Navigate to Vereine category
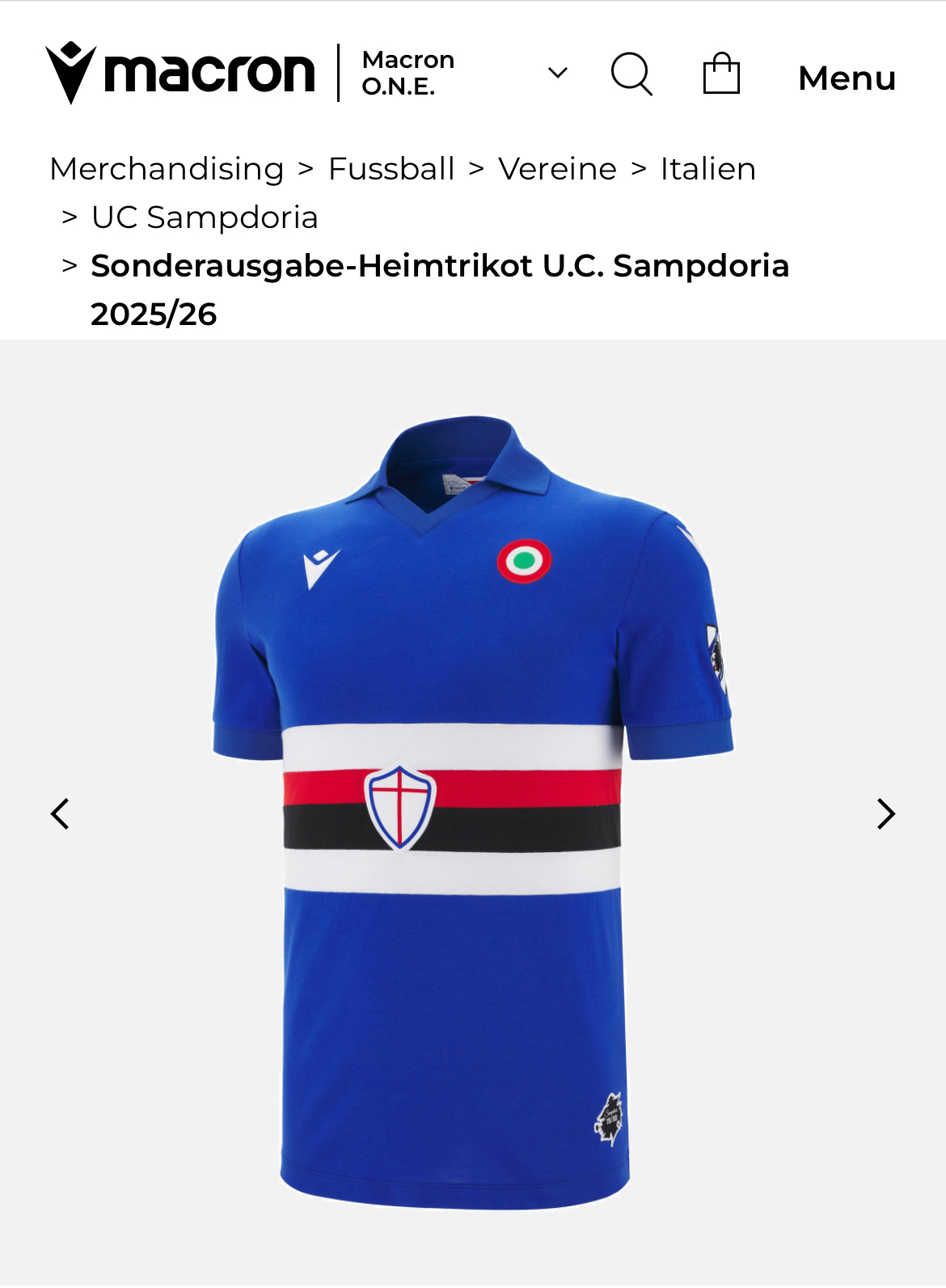The image size is (946, 1288). click(x=557, y=169)
